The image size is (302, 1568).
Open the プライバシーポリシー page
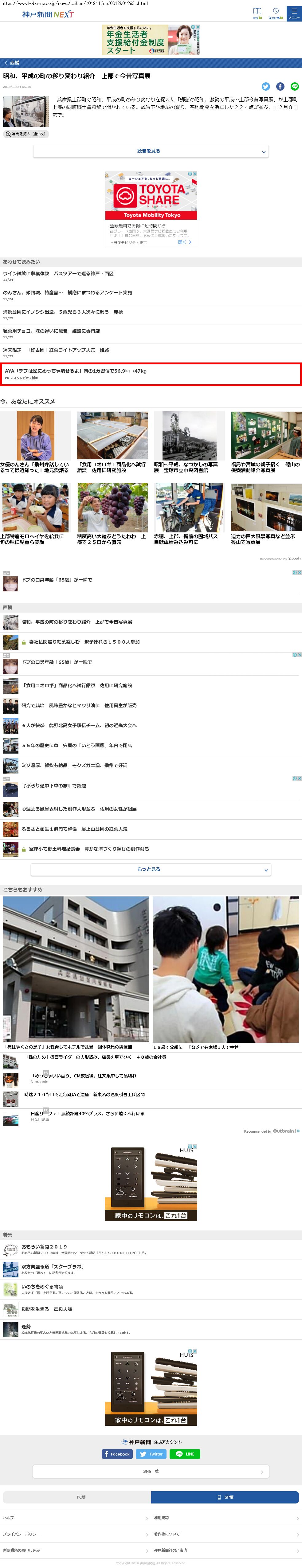point(21,1535)
